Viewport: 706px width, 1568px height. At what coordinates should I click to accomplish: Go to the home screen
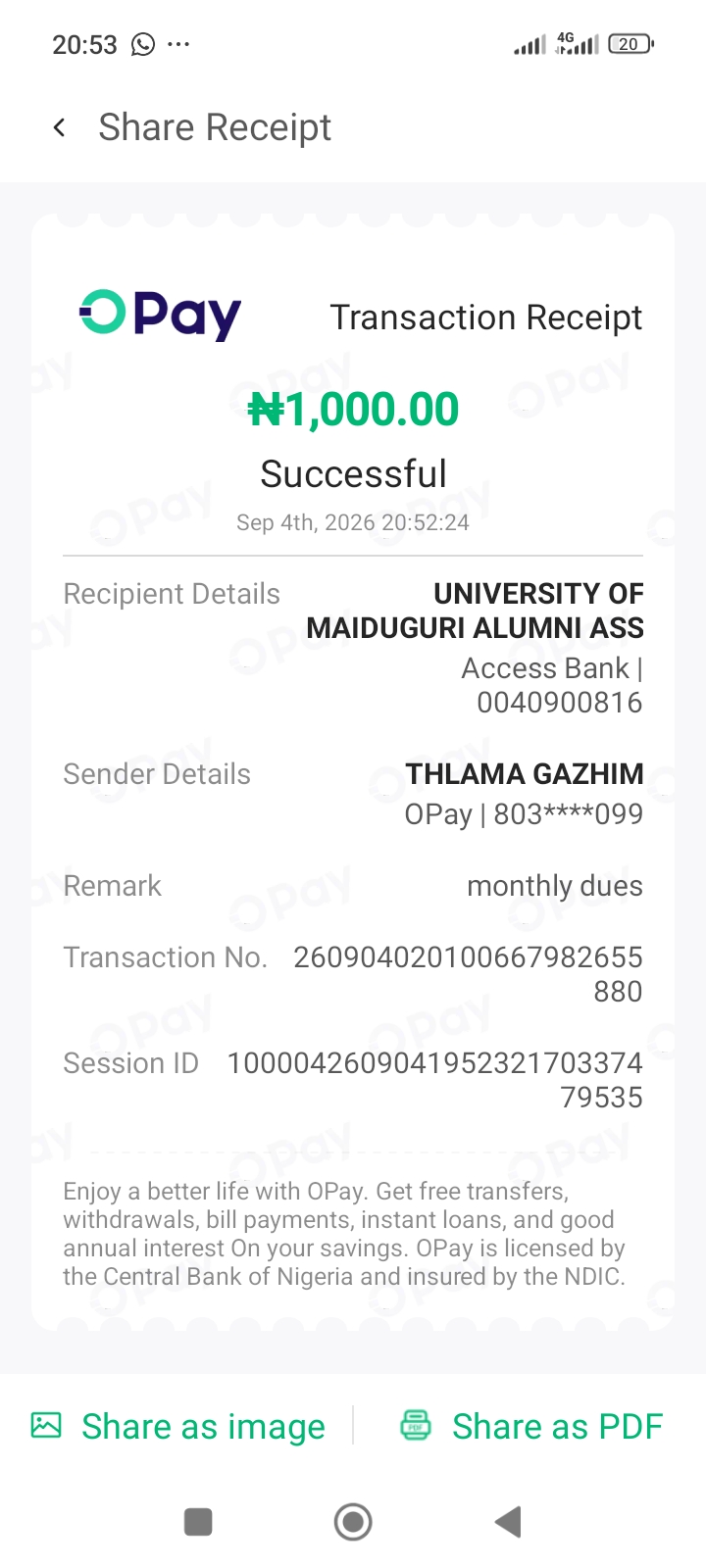coord(353,1522)
